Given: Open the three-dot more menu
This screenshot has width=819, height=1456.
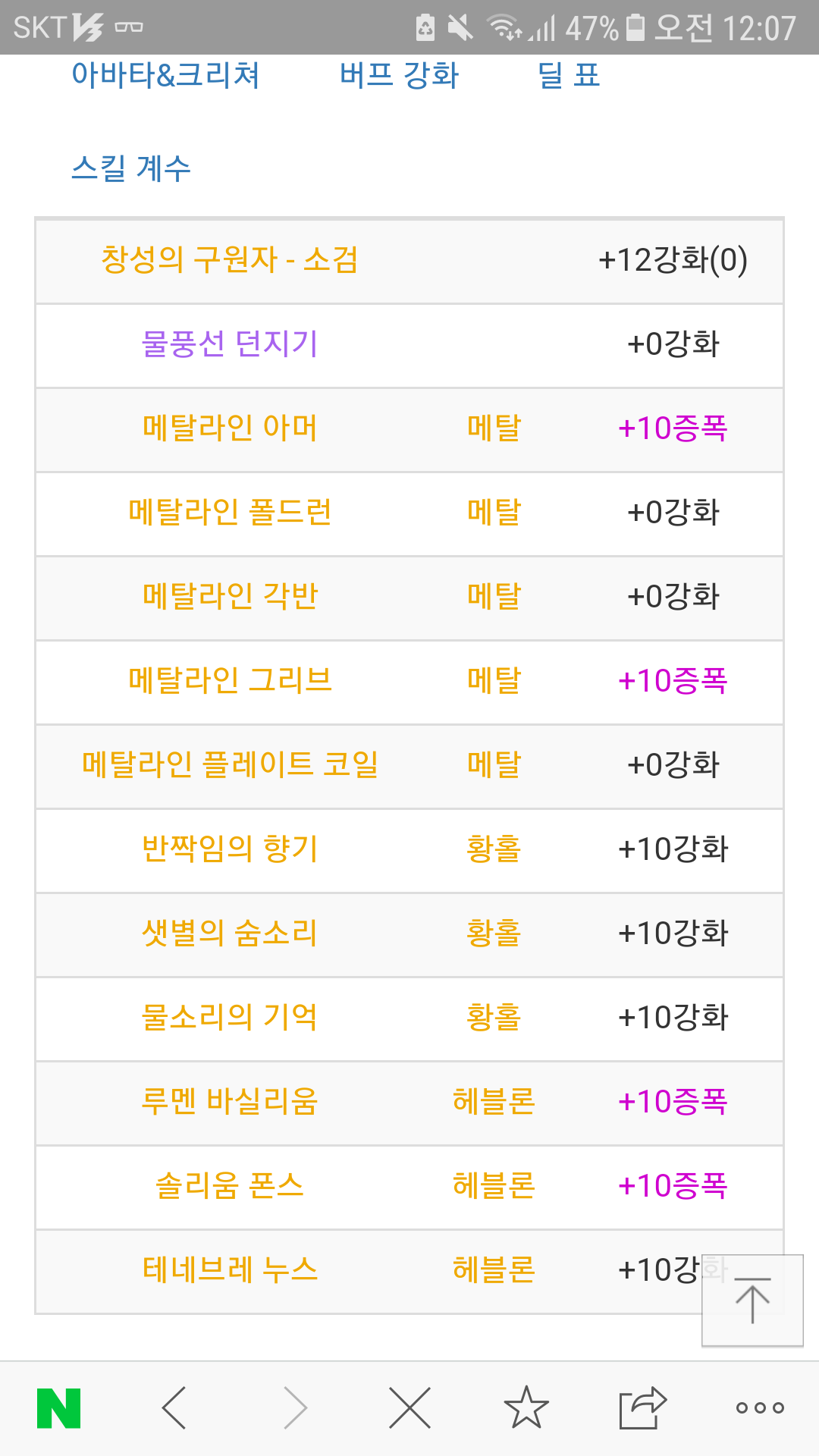Looking at the screenshot, I should pyautogui.click(x=760, y=1408).
